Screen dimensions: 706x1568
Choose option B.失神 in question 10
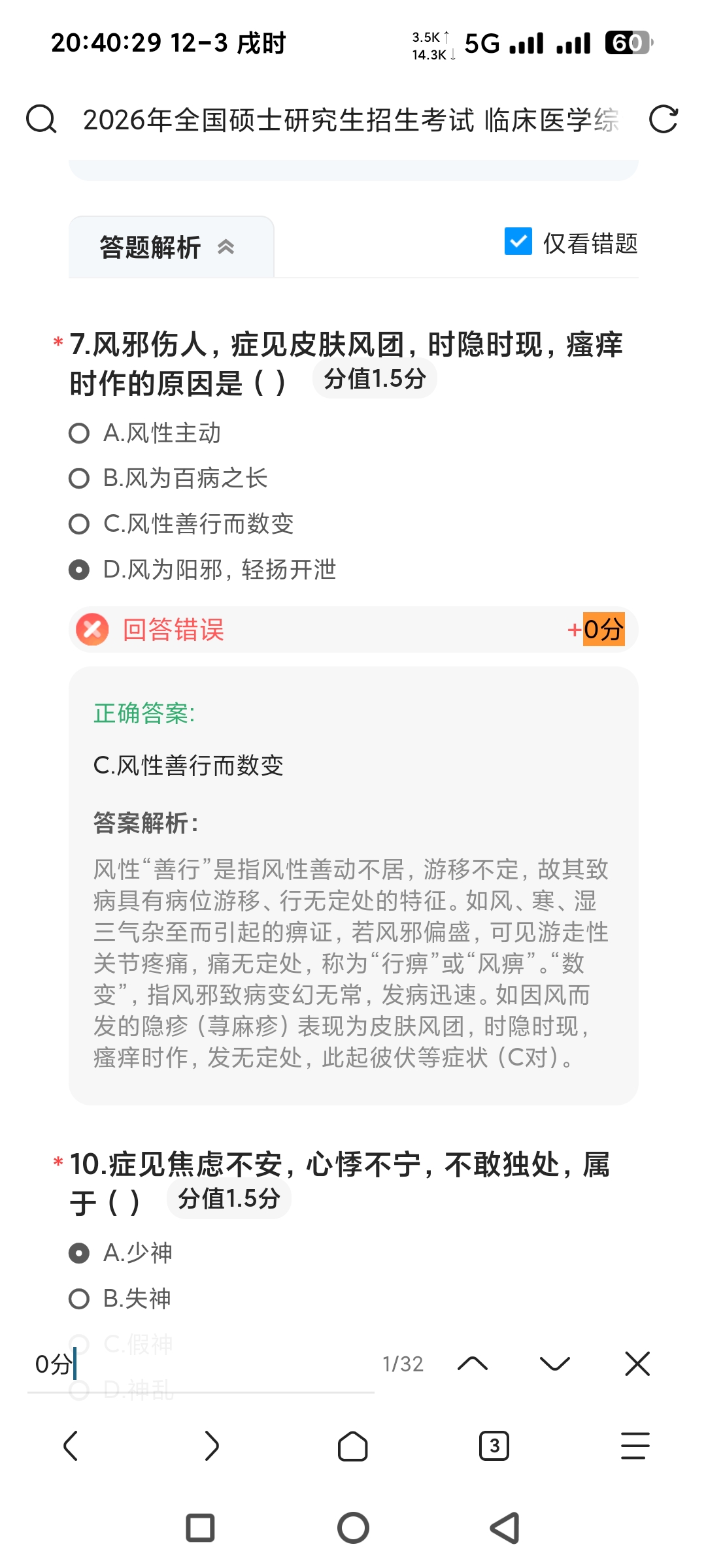tap(79, 1299)
